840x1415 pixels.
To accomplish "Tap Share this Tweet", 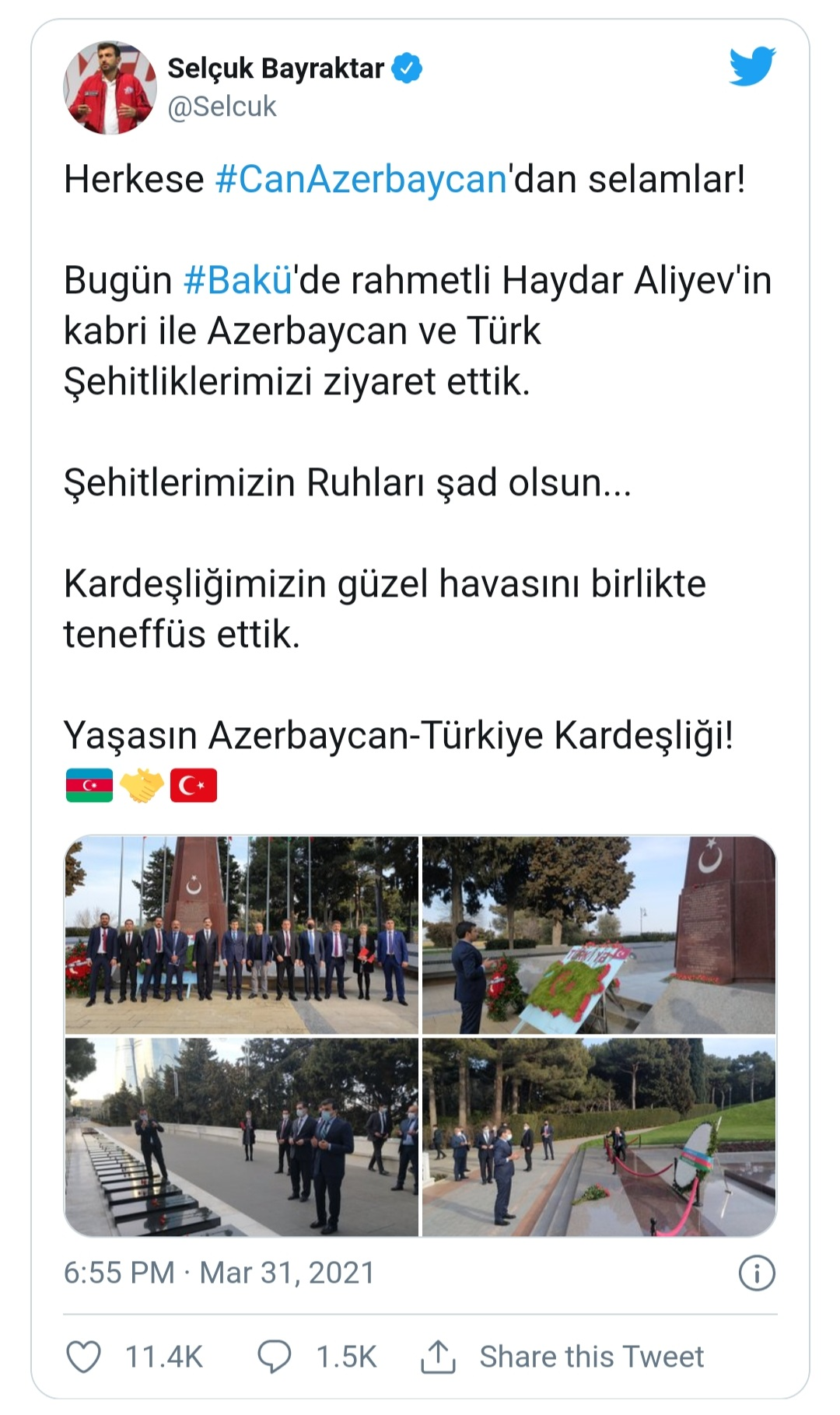I will point(562,1357).
